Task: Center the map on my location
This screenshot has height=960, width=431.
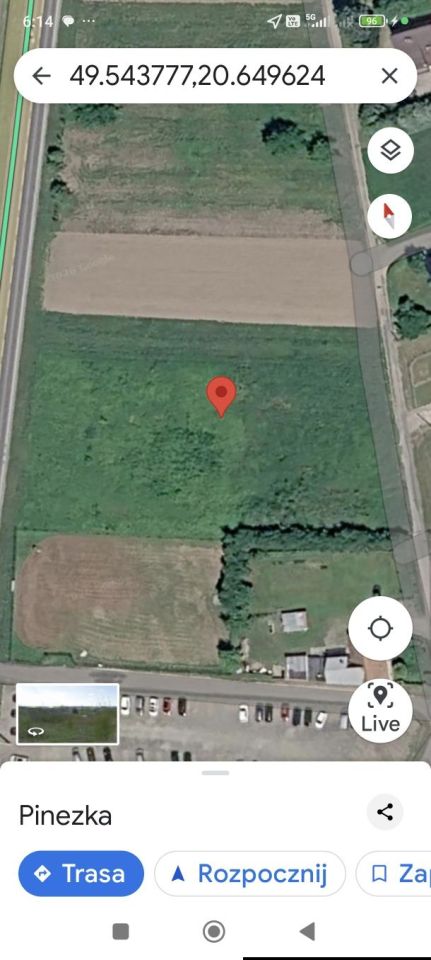Action: pos(380,629)
